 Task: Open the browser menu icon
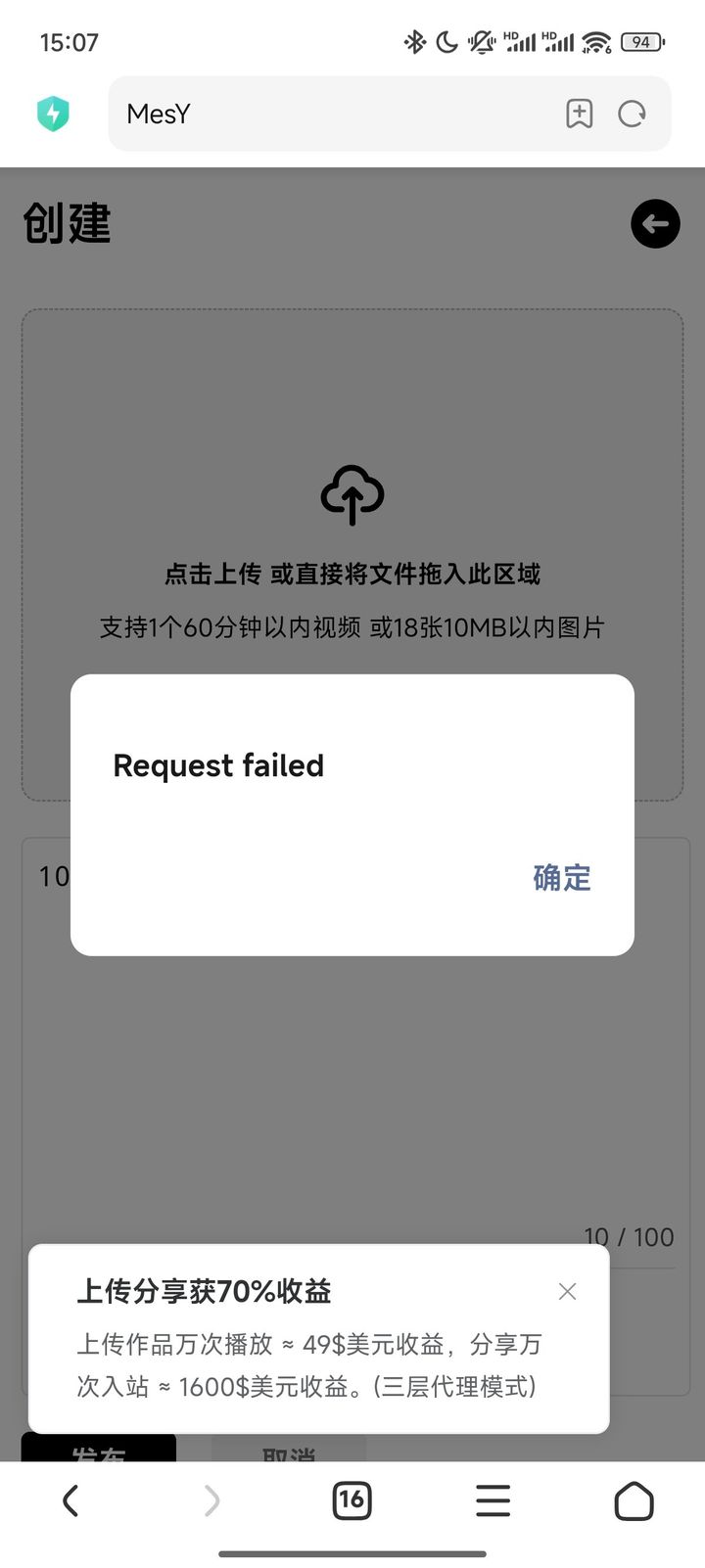[493, 1499]
